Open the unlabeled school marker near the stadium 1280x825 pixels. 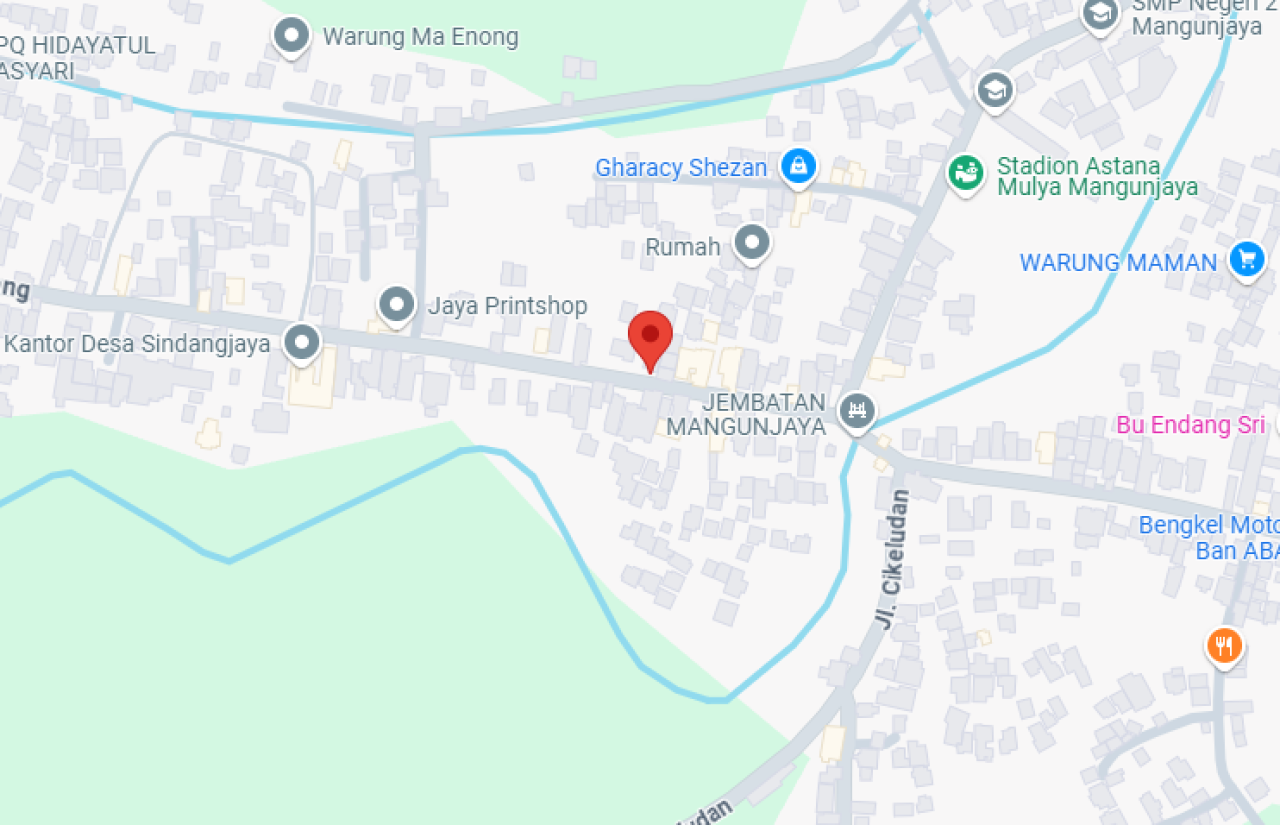995,91
